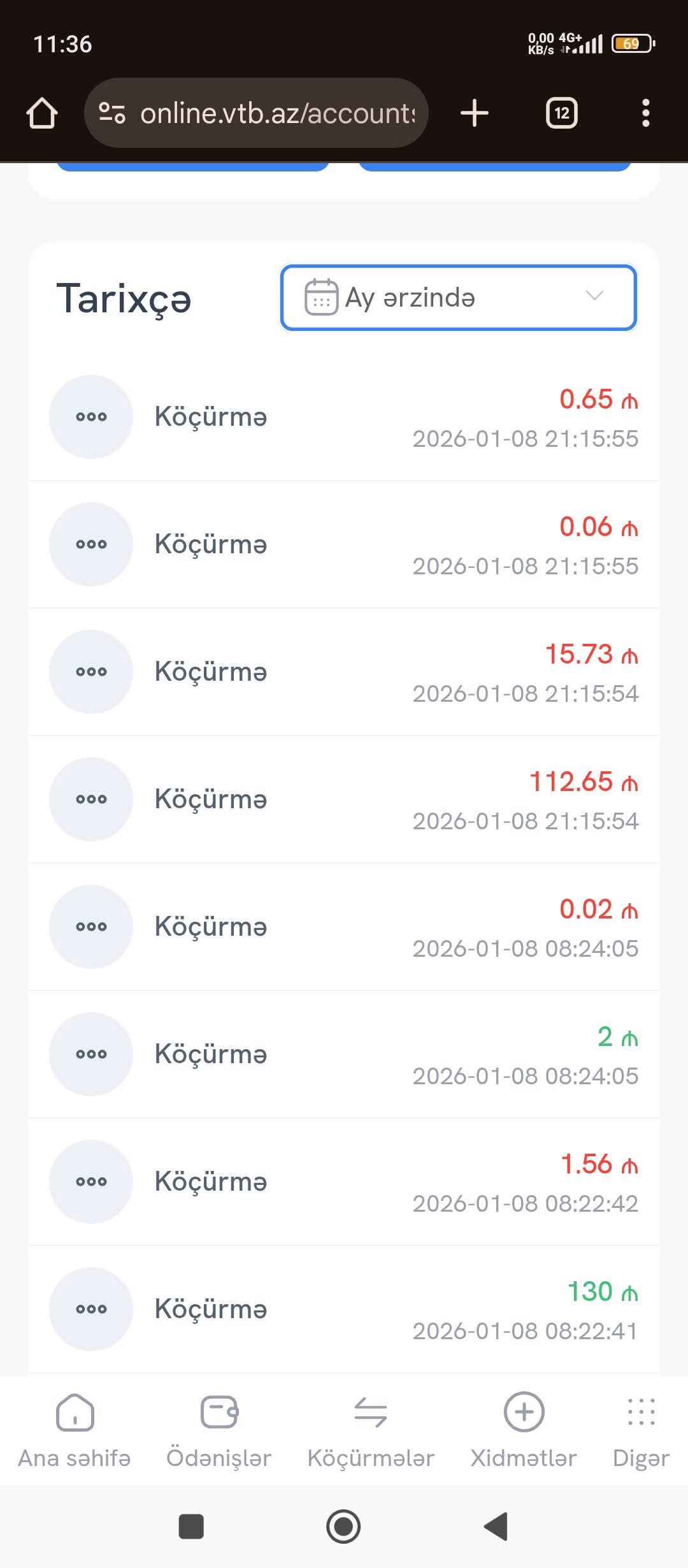
Task: Tap the system back button
Action: tap(496, 1527)
